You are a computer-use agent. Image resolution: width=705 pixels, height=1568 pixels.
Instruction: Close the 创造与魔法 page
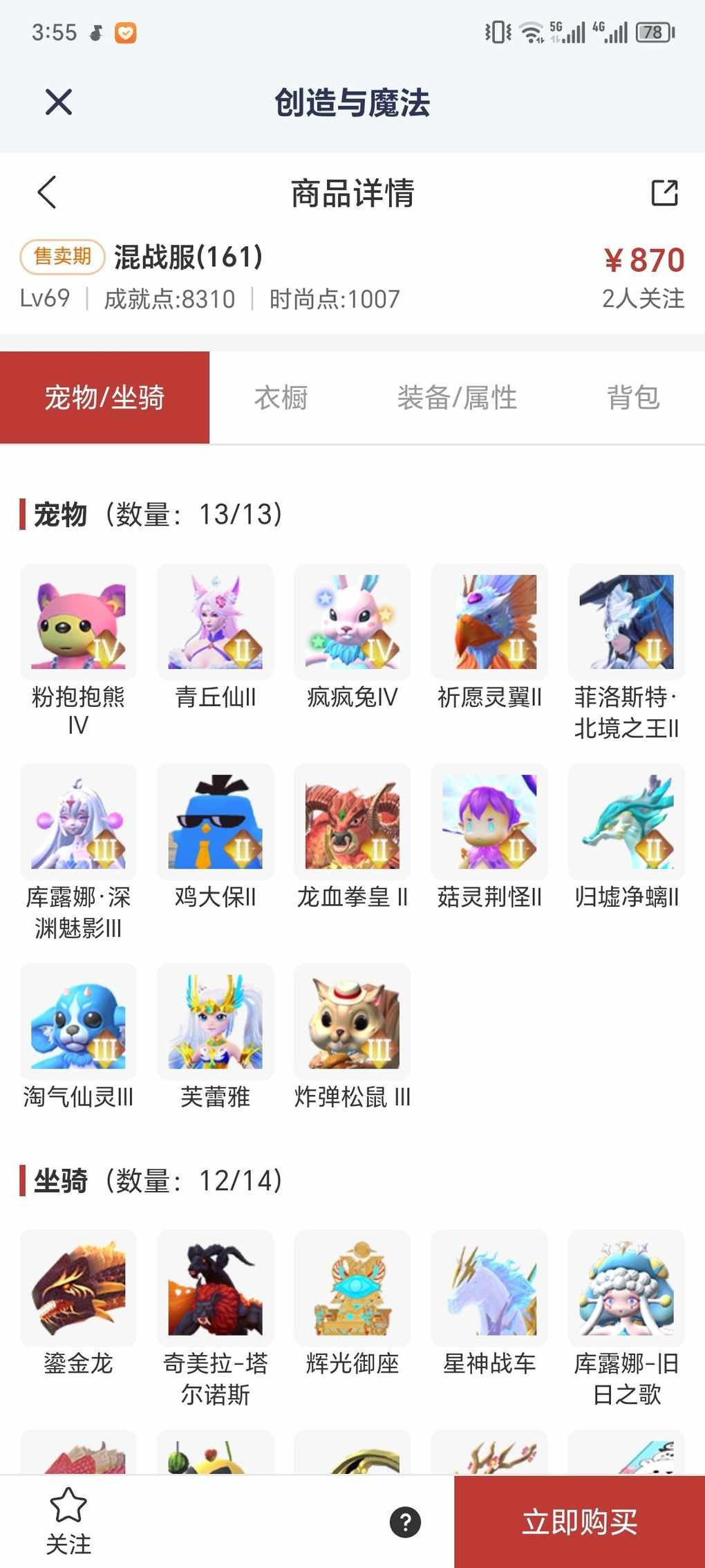point(59,102)
